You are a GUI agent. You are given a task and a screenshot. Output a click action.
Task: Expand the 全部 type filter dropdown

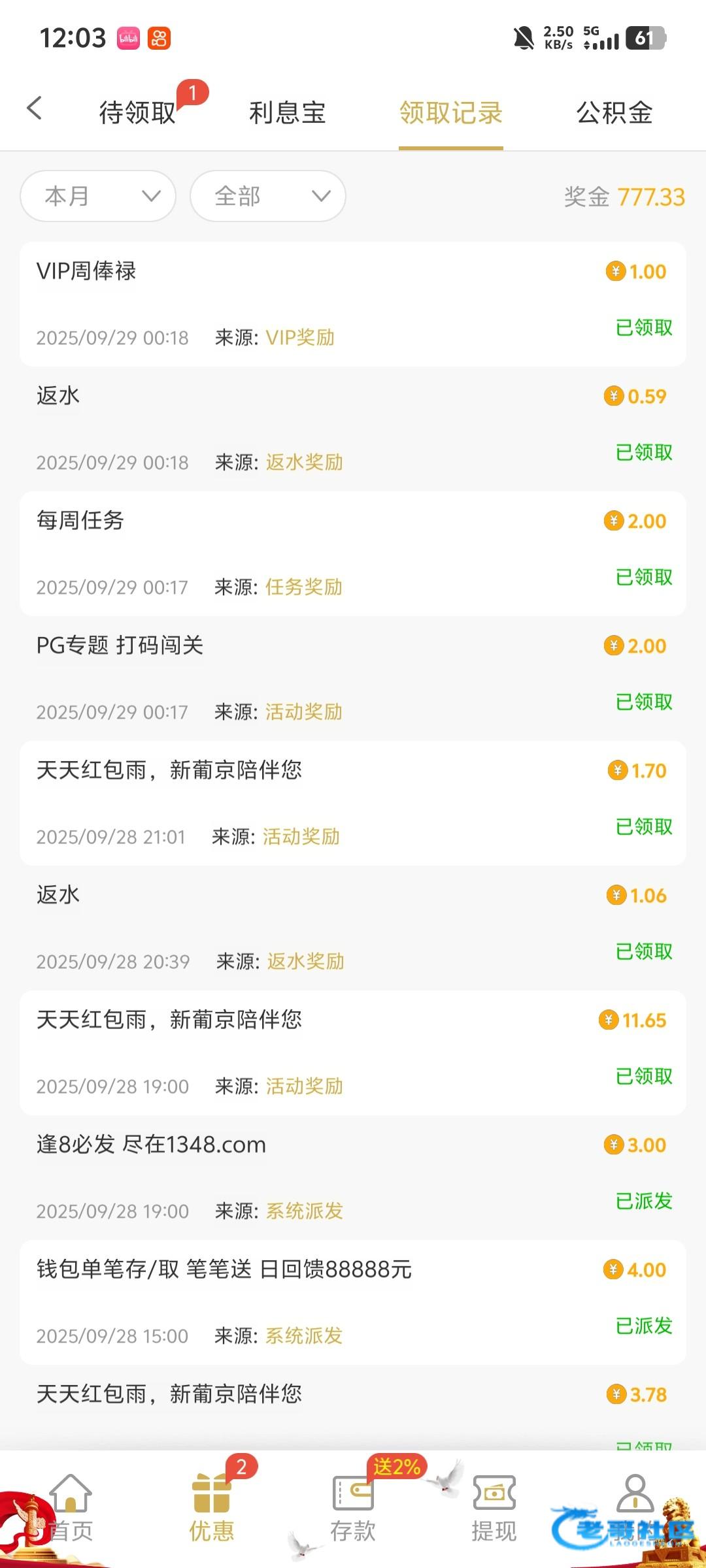pyautogui.click(x=268, y=196)
